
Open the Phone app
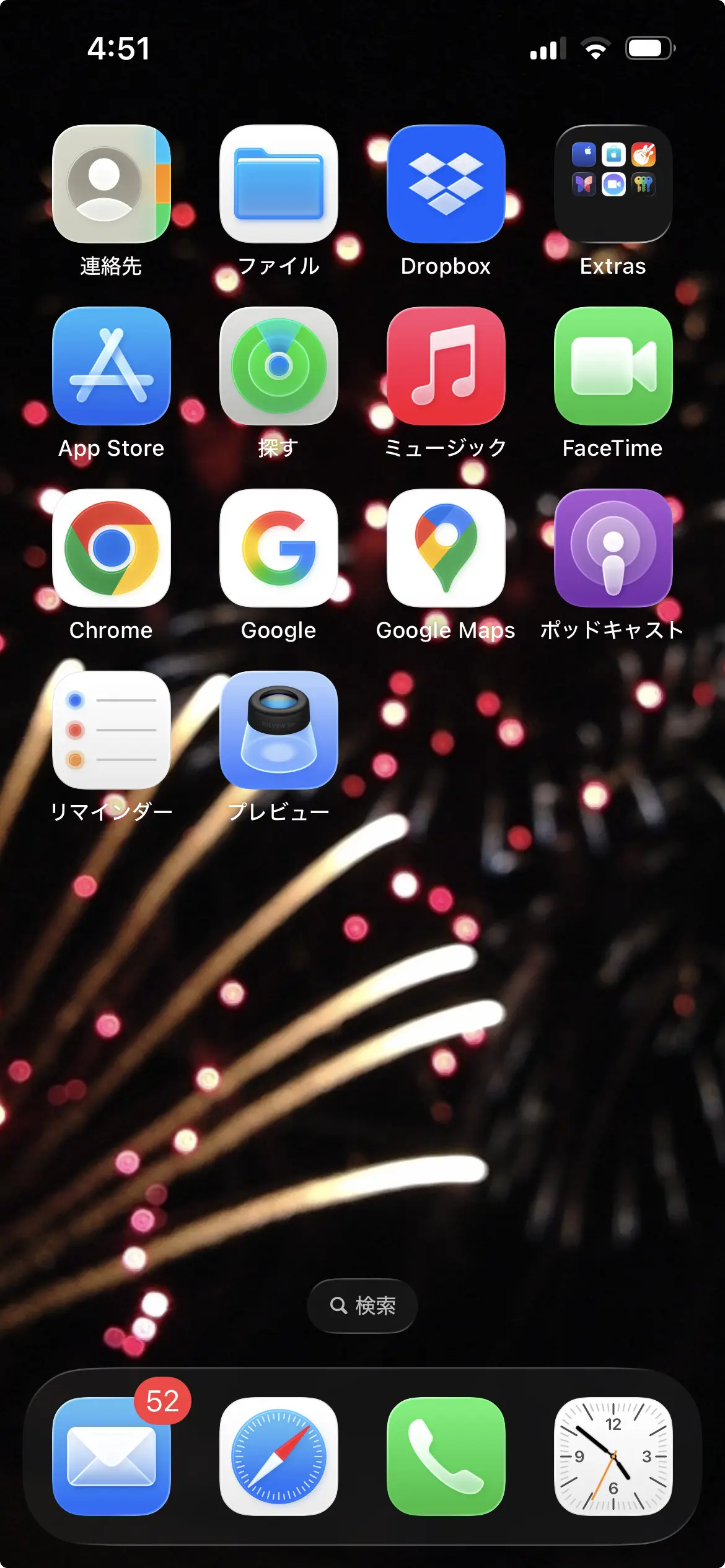446,1456
